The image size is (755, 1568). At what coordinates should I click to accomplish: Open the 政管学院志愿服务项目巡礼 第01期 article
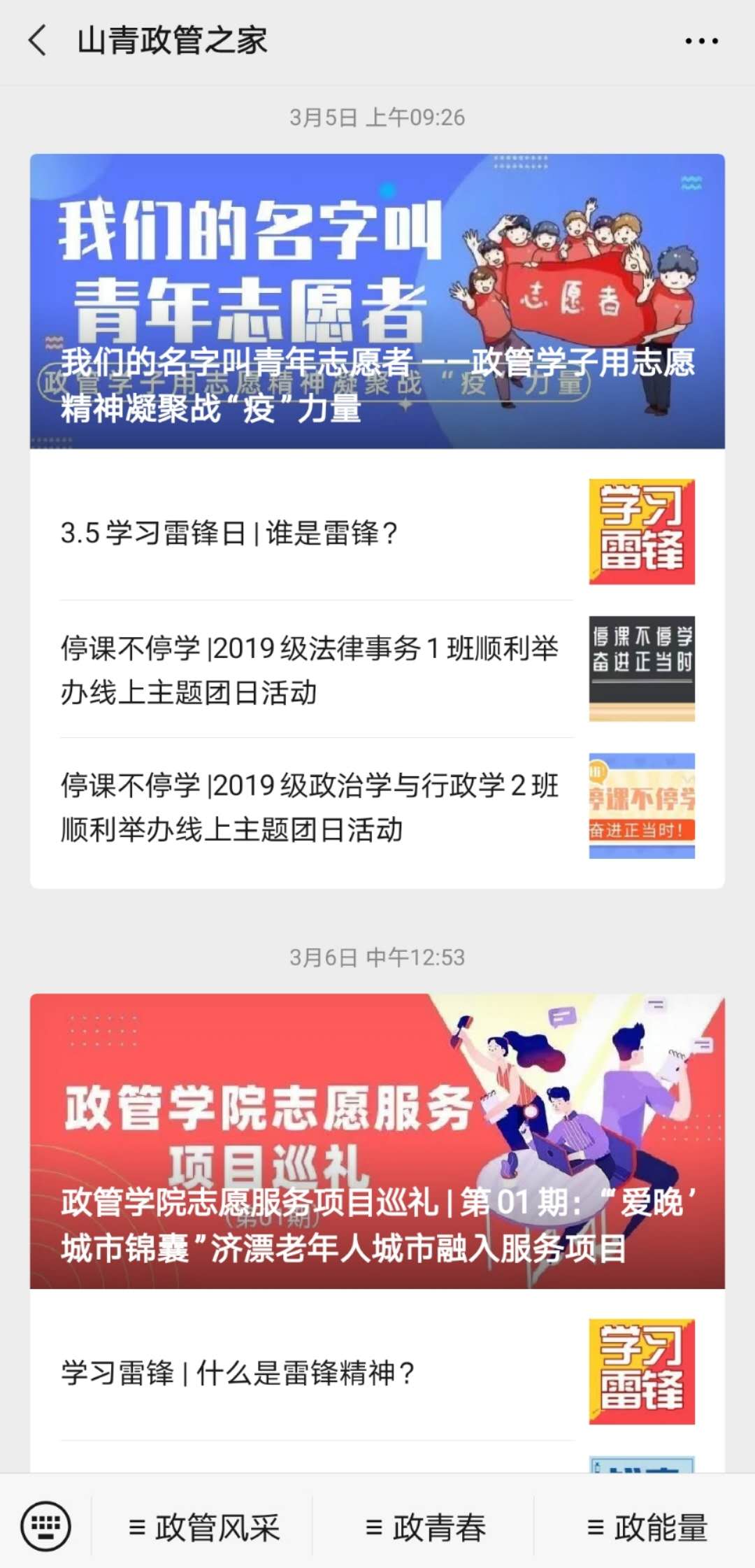tap(377, 1141)
